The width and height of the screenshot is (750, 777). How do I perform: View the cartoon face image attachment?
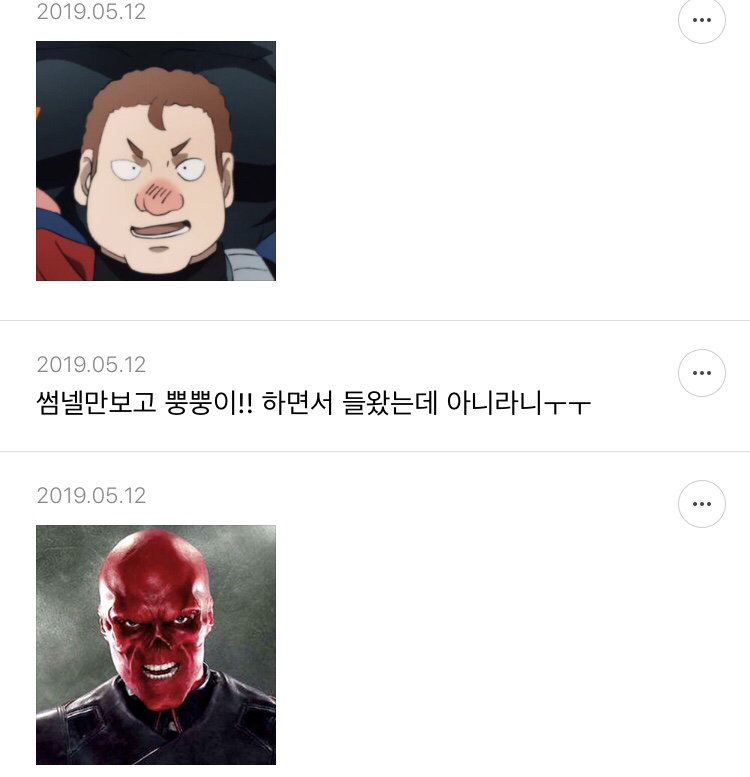156,161
